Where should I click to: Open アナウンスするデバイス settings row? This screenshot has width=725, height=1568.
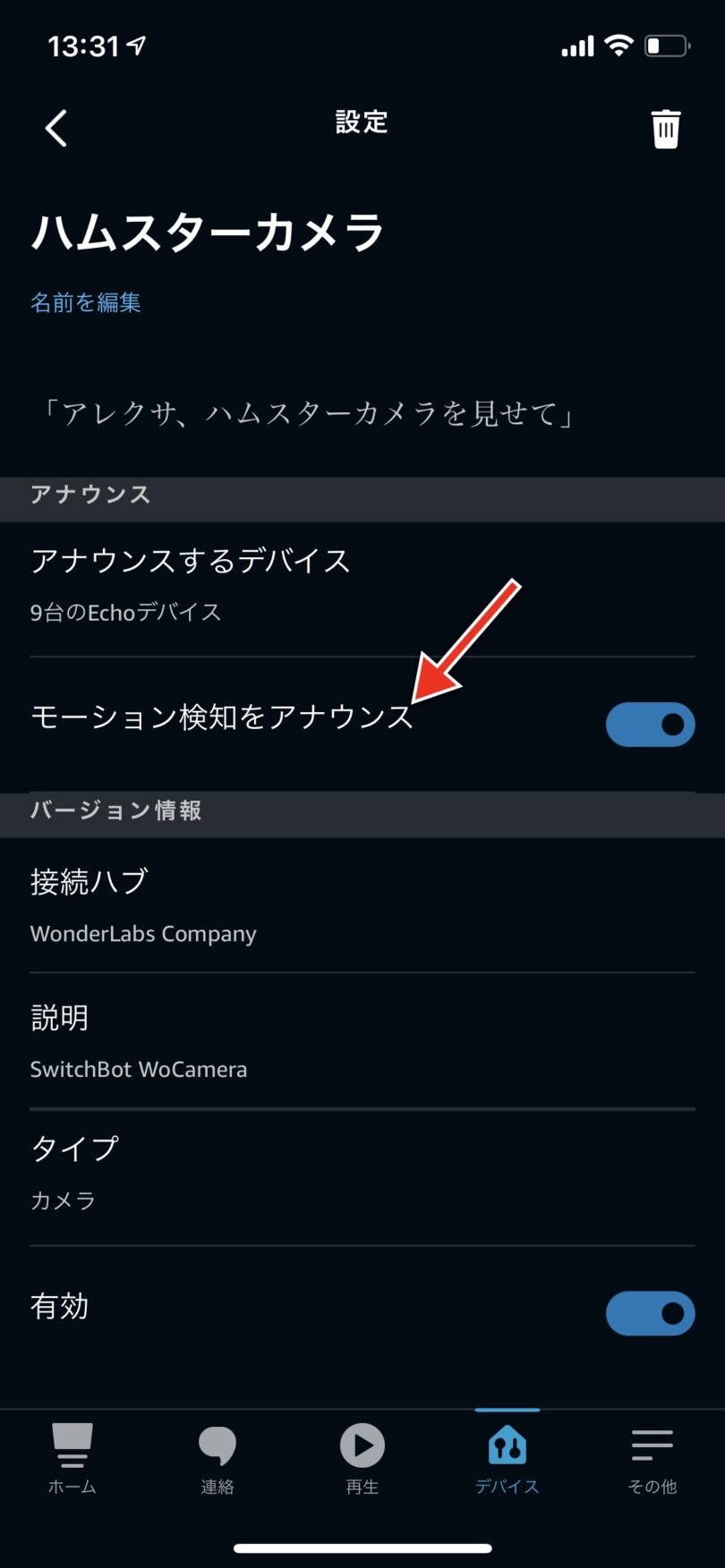point(362,586)
